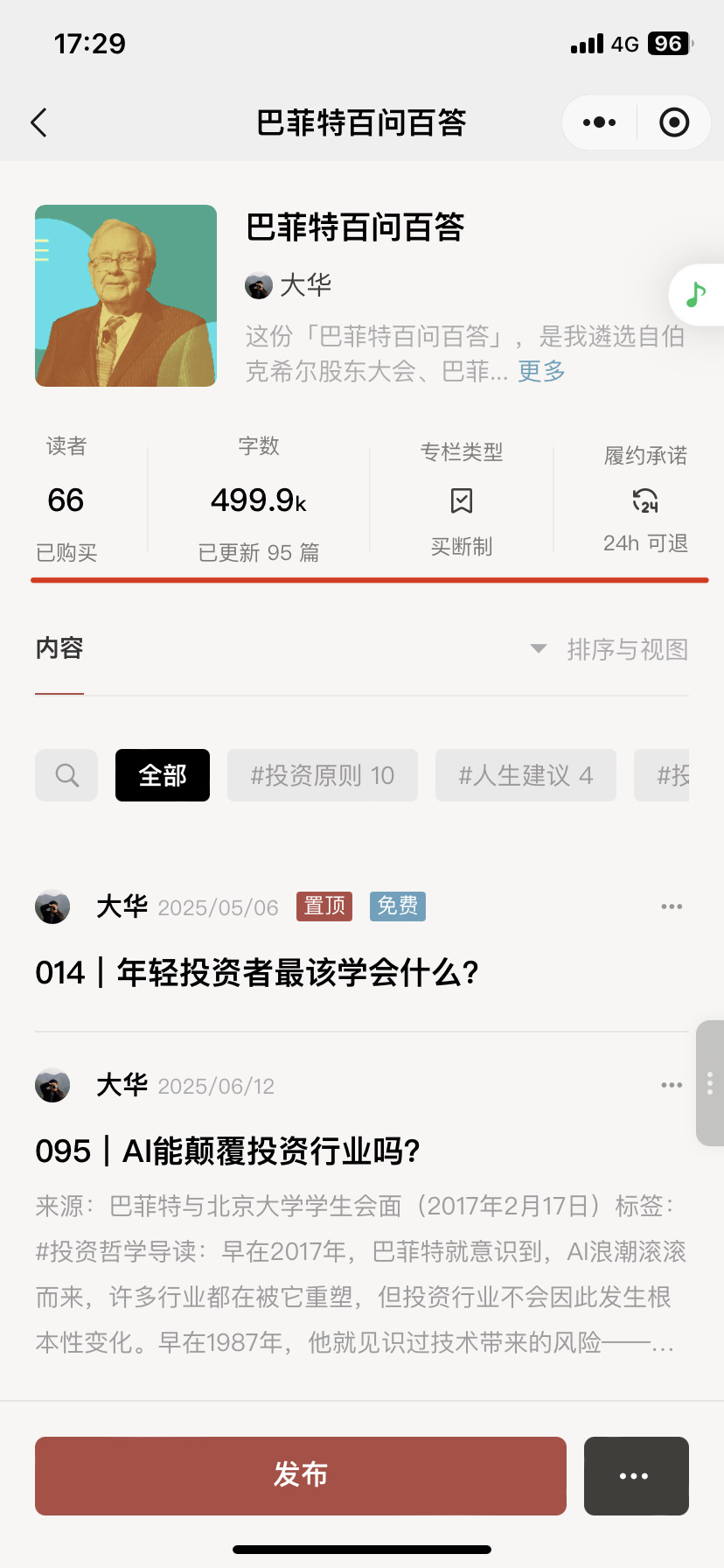This screenshot has height=1568, width=724.
Task: Open article 014 年轻投资者最该学会什么?
Action: [257, 973]
